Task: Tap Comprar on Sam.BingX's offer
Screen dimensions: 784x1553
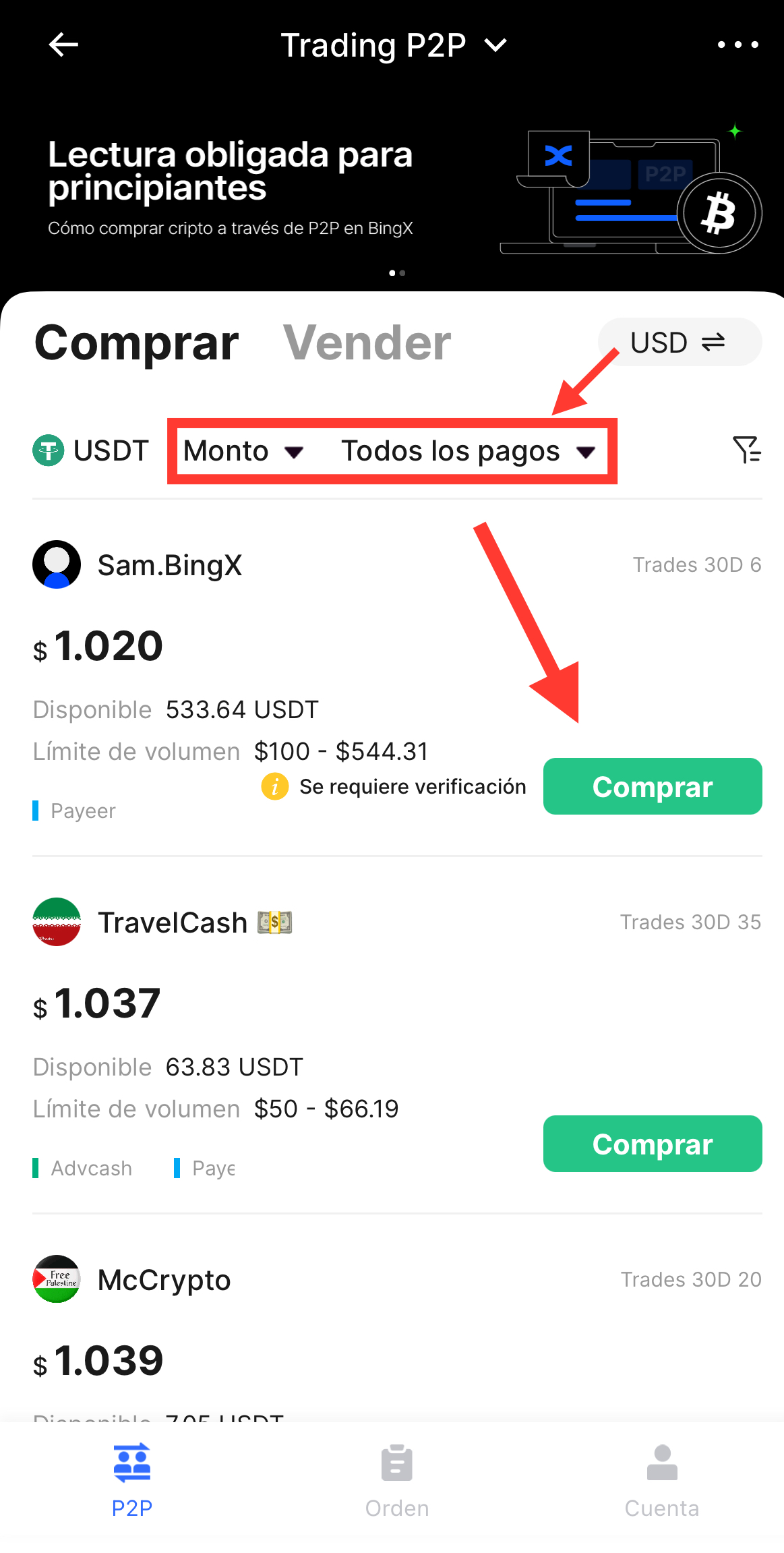Action: (x=652, y=786)
